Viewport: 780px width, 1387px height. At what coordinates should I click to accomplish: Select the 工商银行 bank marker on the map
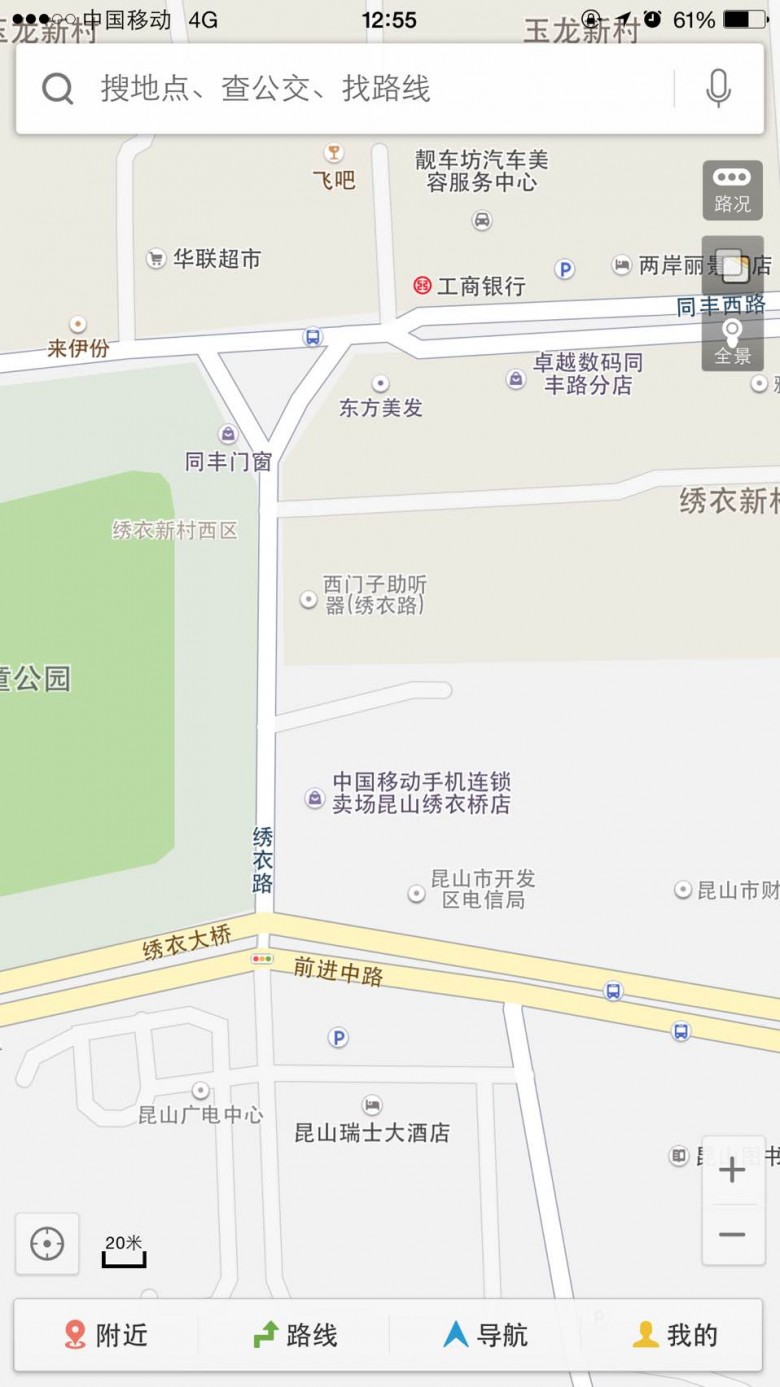(x=423, y=286)
